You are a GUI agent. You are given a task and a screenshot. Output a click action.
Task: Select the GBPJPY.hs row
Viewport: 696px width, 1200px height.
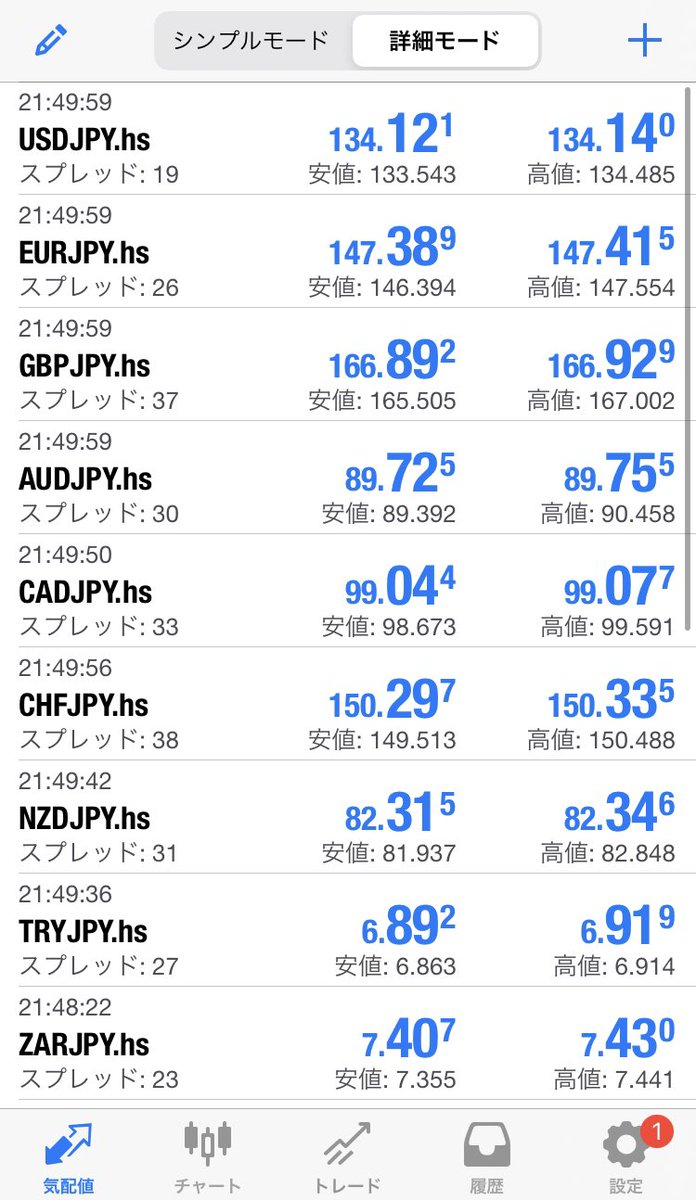(348, 364)
